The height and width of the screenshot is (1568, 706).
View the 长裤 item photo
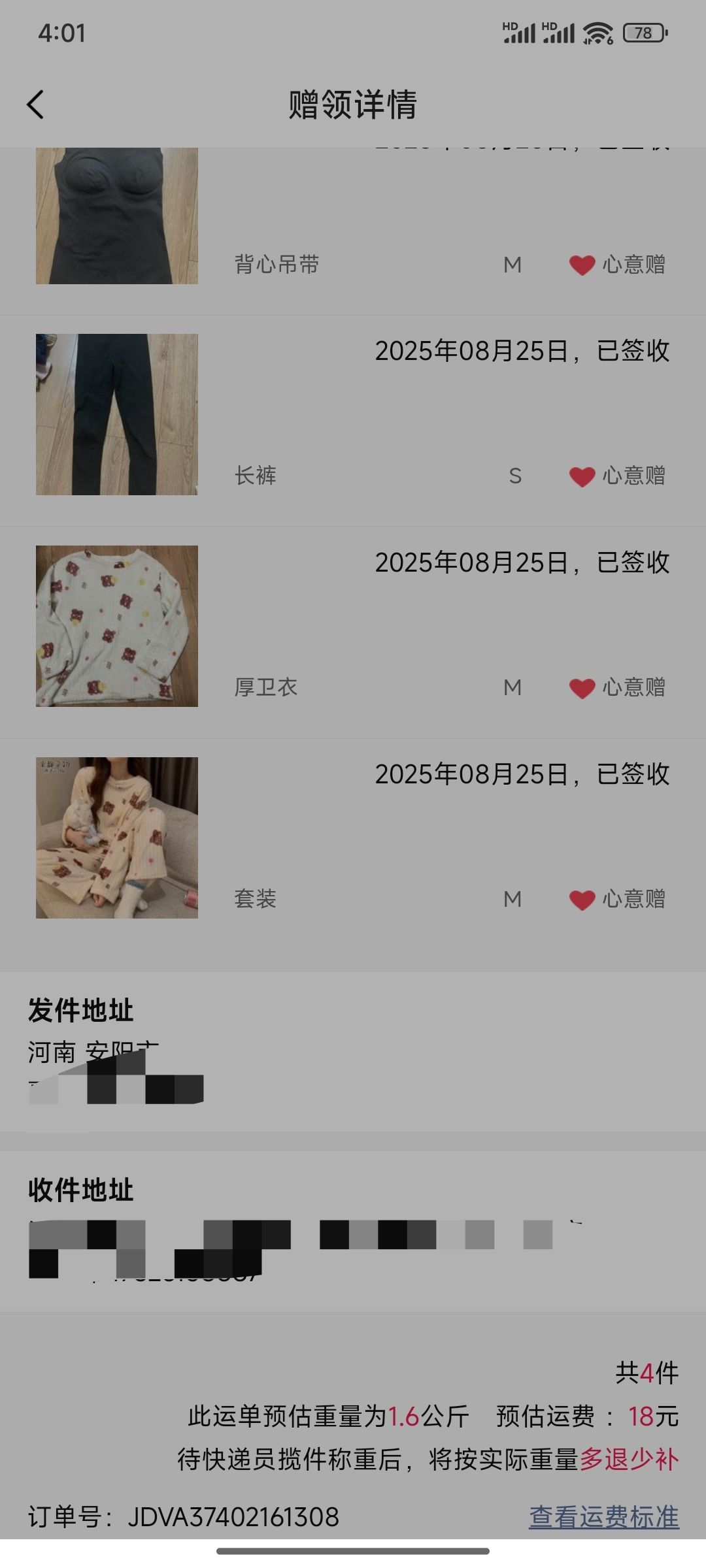(116, 414)
